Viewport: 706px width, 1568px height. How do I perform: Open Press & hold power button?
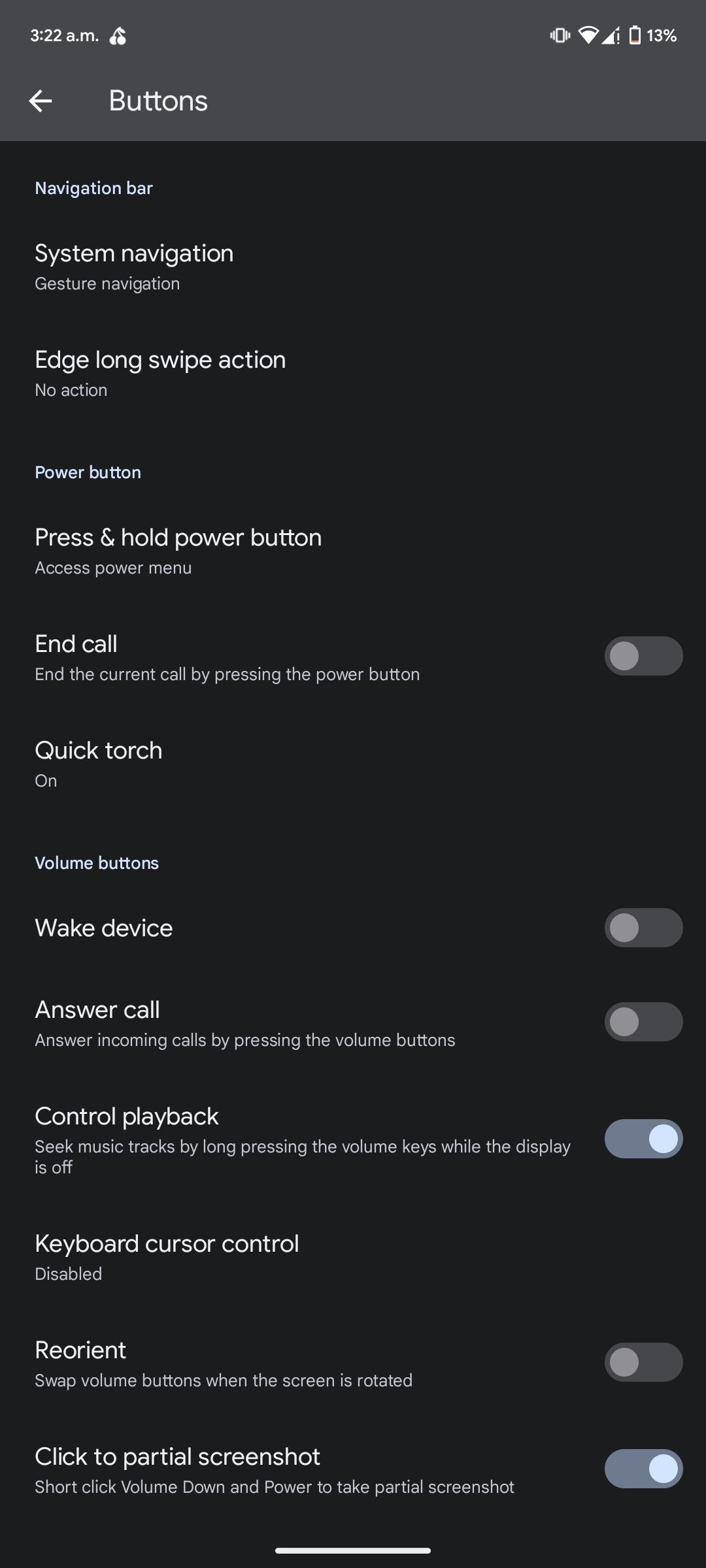(x=178, y=551)
